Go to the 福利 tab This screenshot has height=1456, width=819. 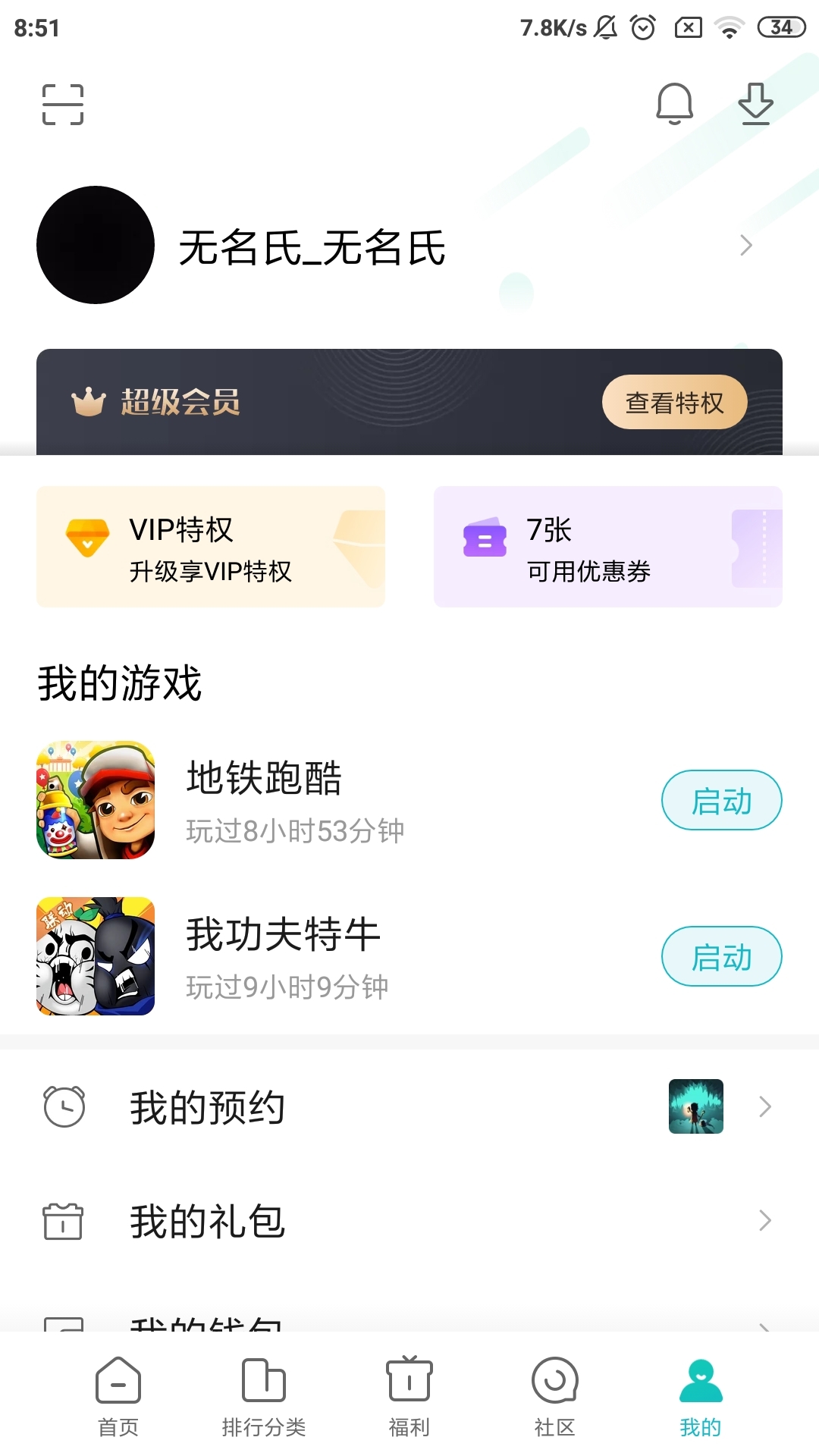click(409, 1397)
